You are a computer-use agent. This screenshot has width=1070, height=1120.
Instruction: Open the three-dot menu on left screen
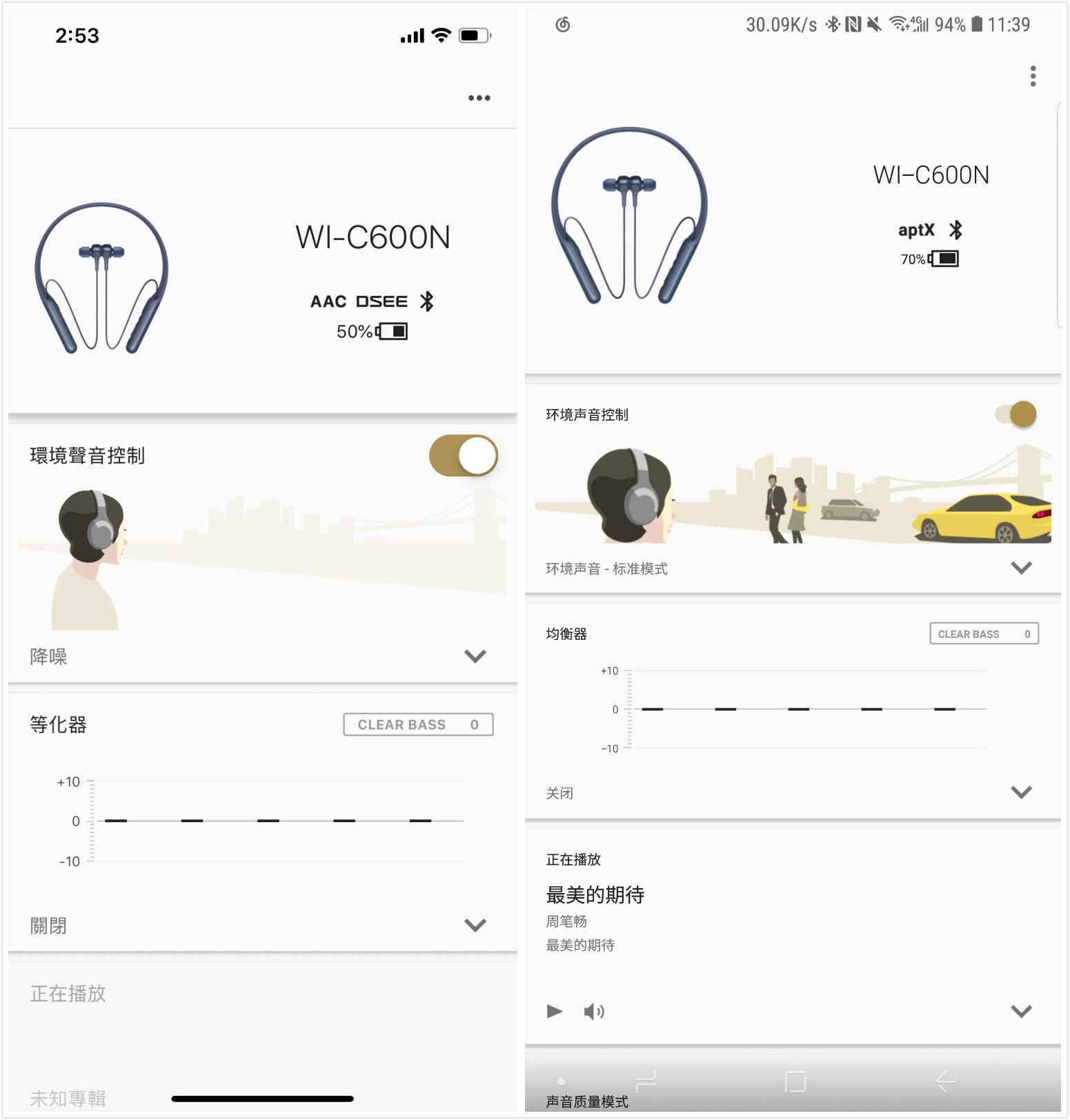479,97
